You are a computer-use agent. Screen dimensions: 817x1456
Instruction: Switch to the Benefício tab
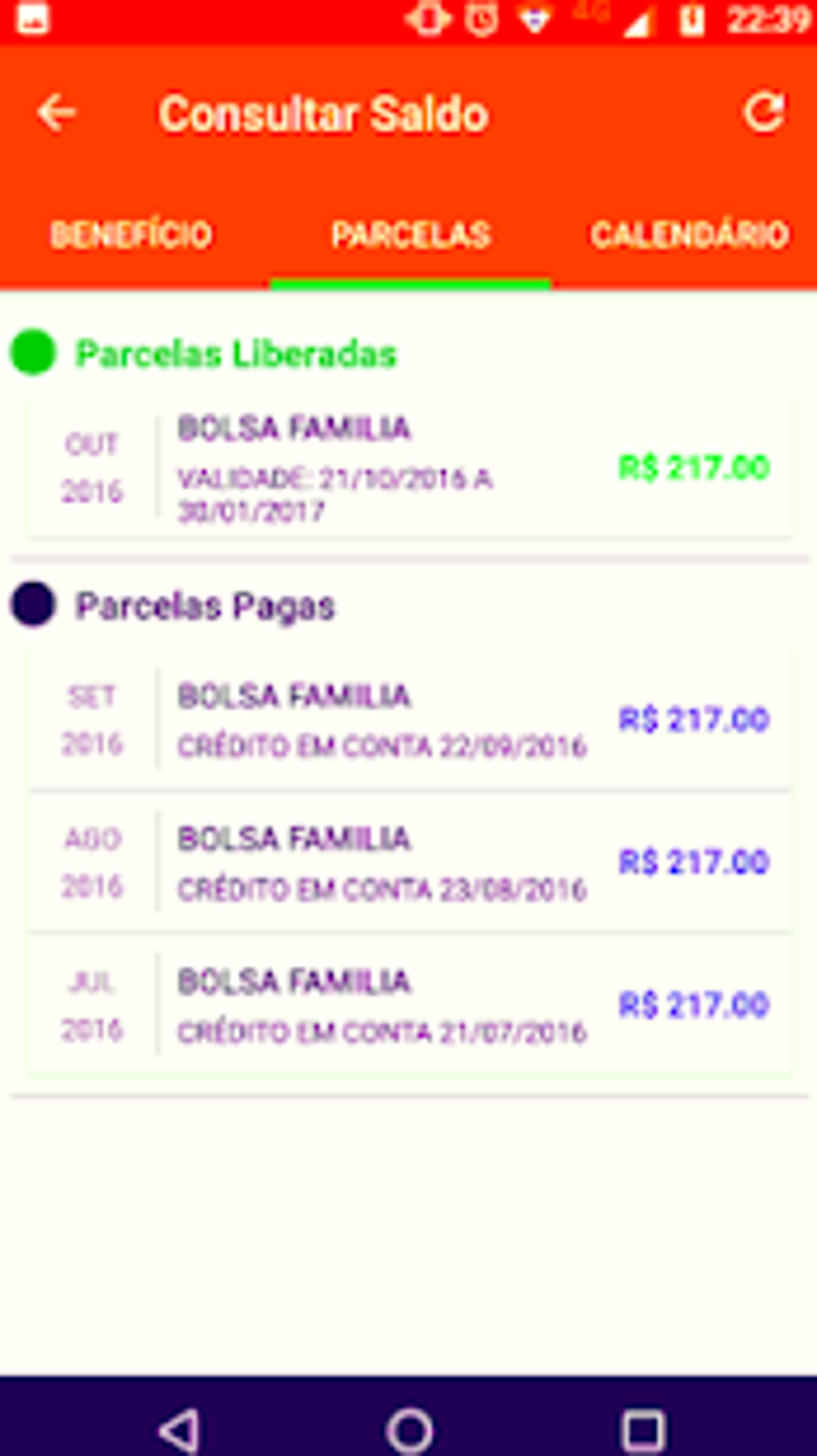(x=131, y=235)
